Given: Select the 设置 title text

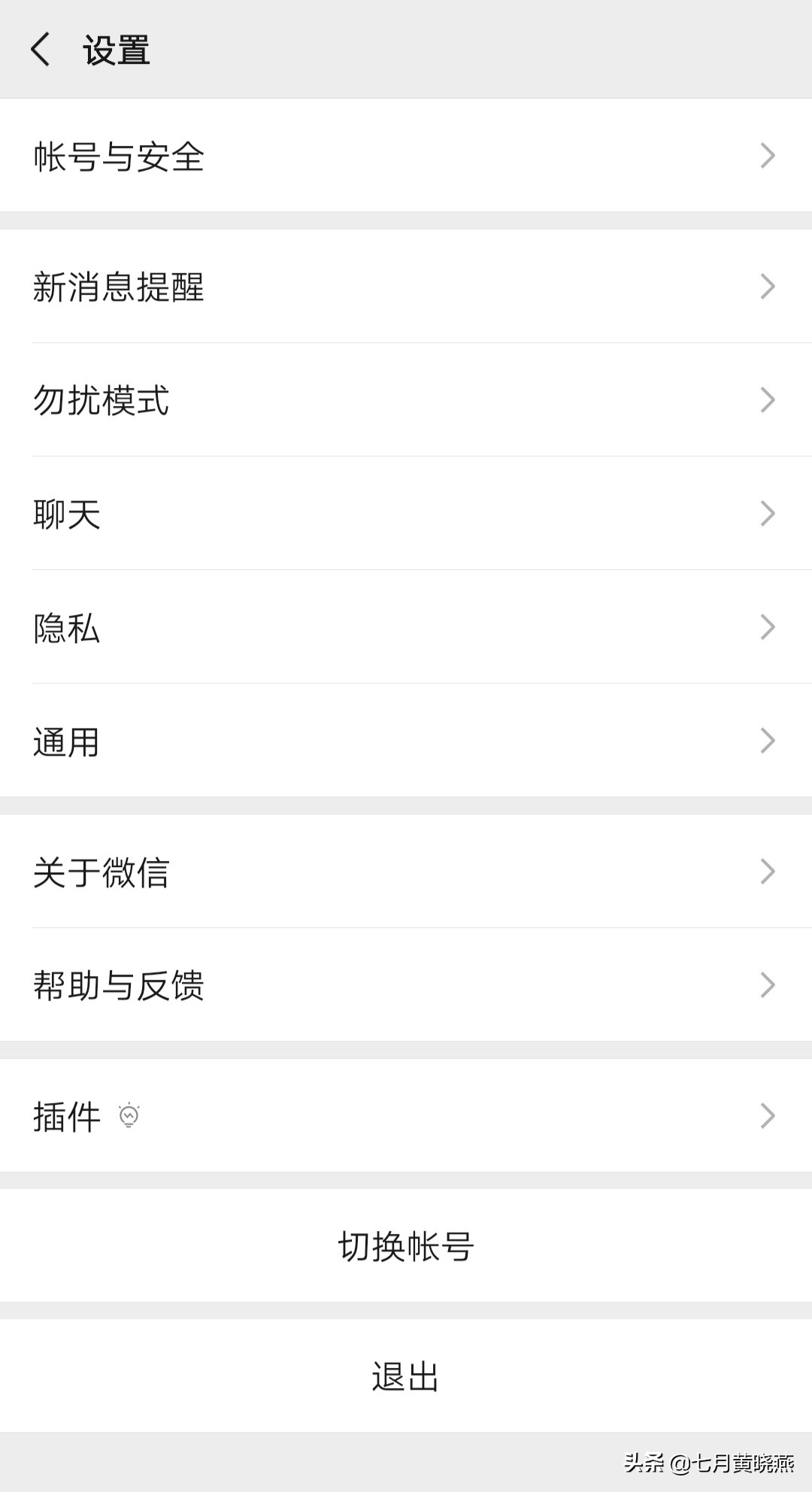Looking at the screenshot, I should (x=114, y=51).
